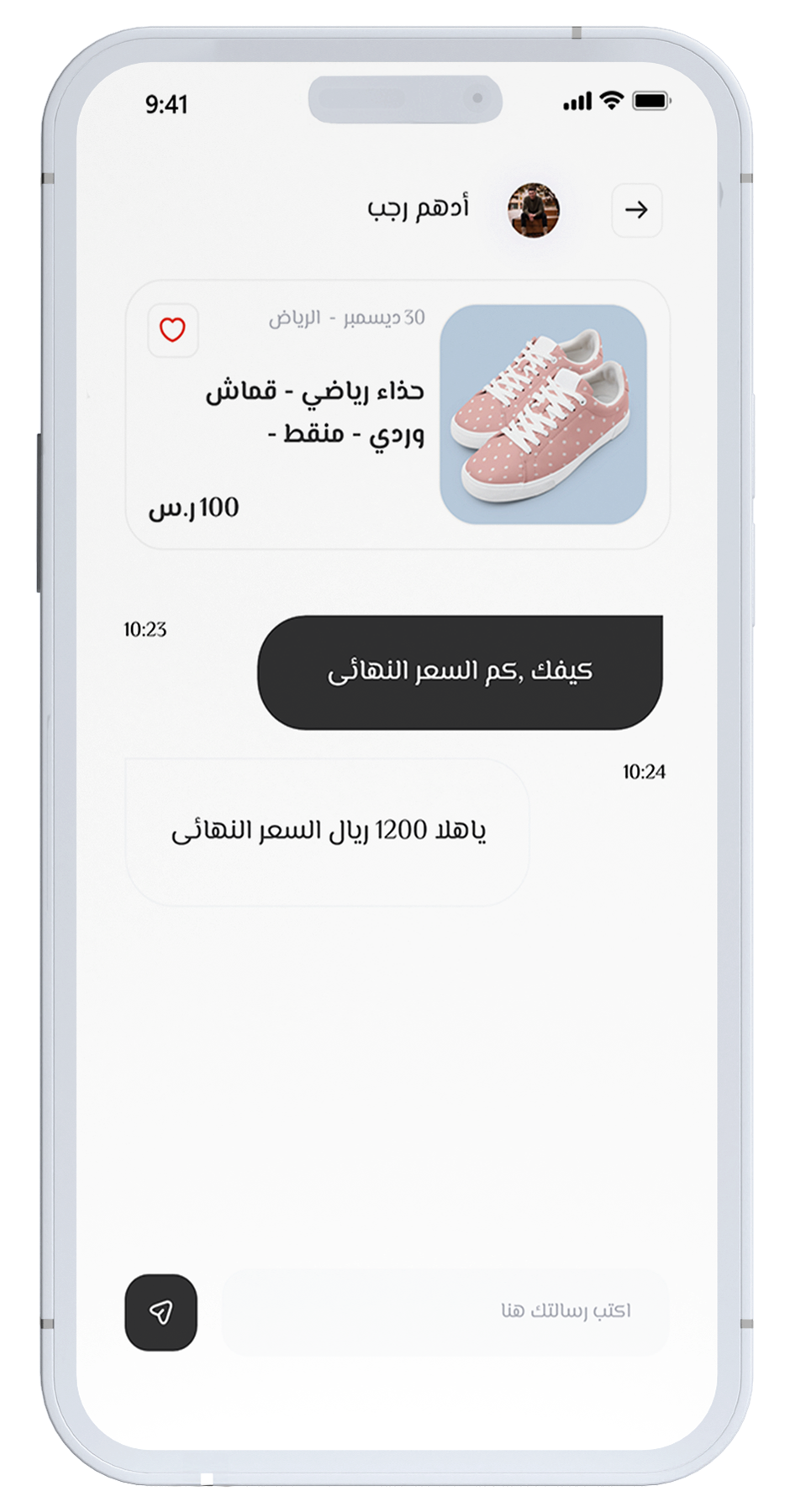Favorite the sneaker listing with the heart icon
This screenshot has height=1512, width=790.
(172, 330)
